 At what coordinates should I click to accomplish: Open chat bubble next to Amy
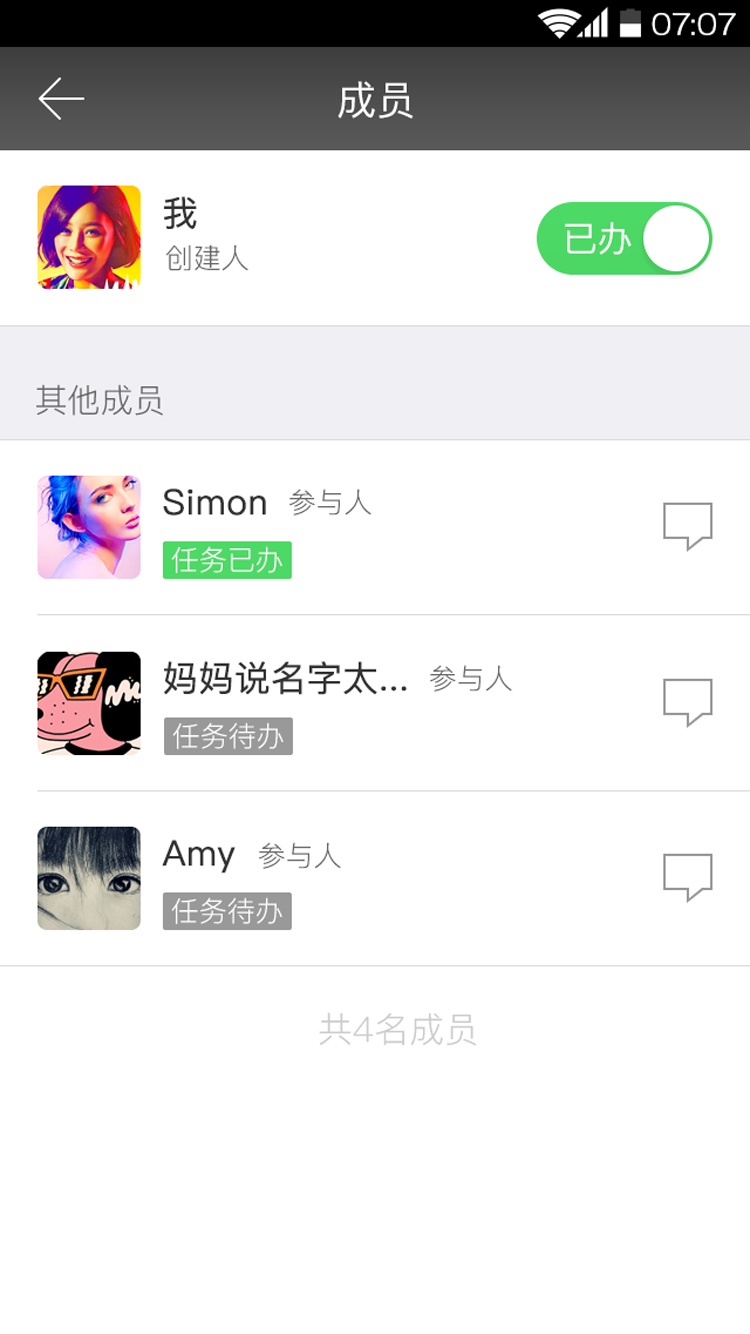coord(689,878)
